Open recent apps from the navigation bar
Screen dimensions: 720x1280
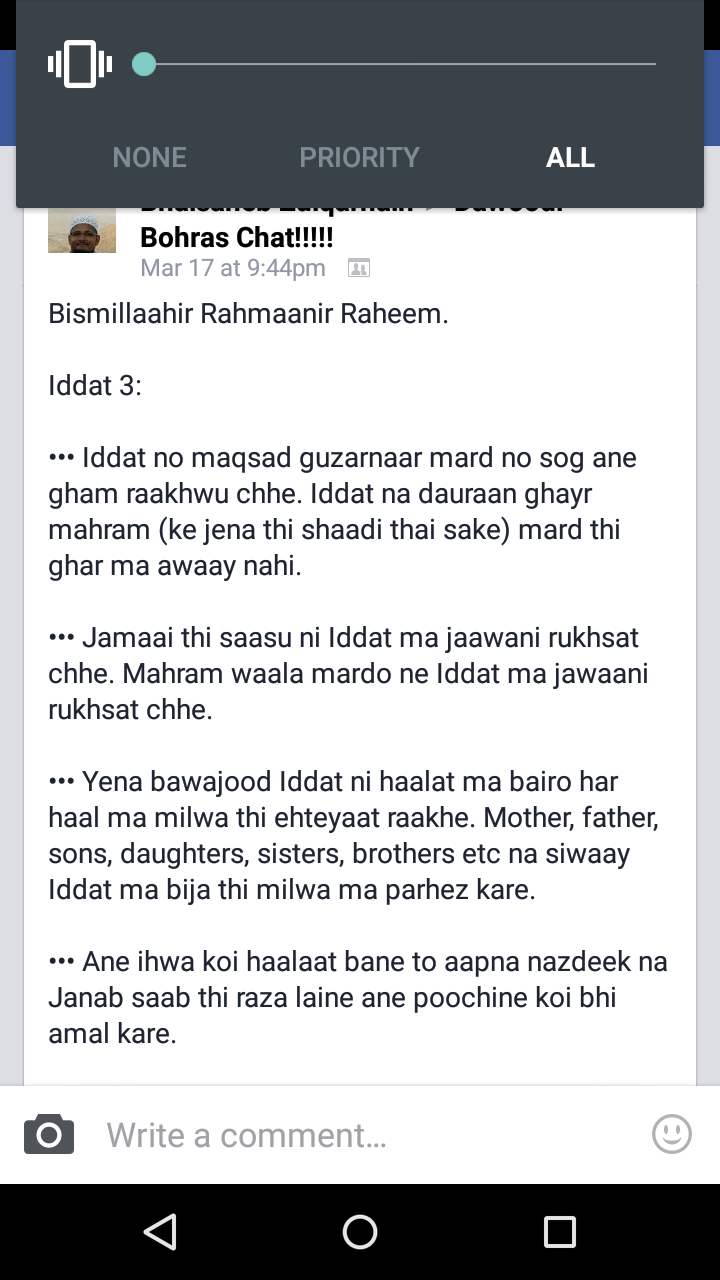[x=559, y=1232]
